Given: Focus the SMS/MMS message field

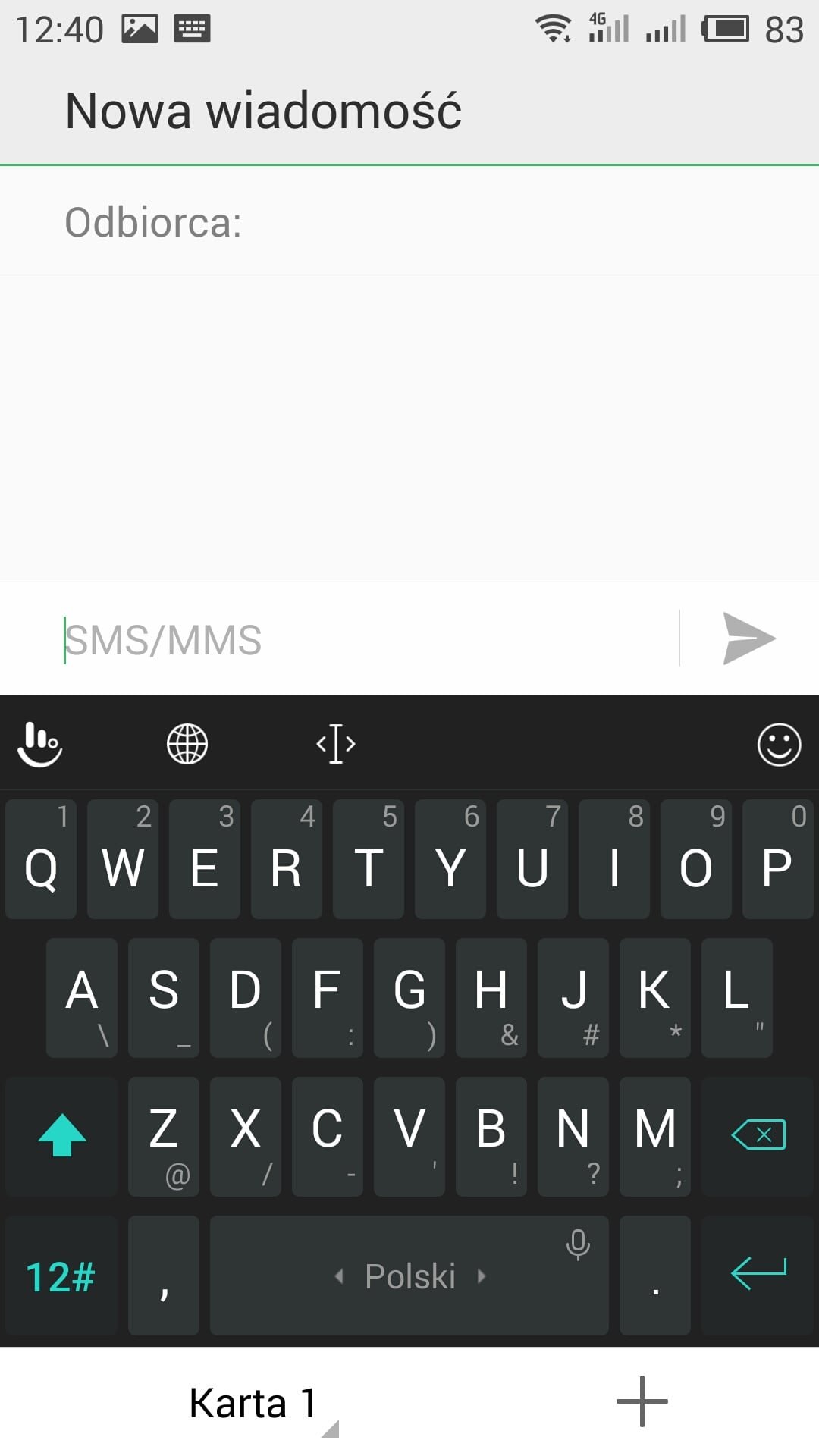Looking at the screenshot, I should 370,639.
